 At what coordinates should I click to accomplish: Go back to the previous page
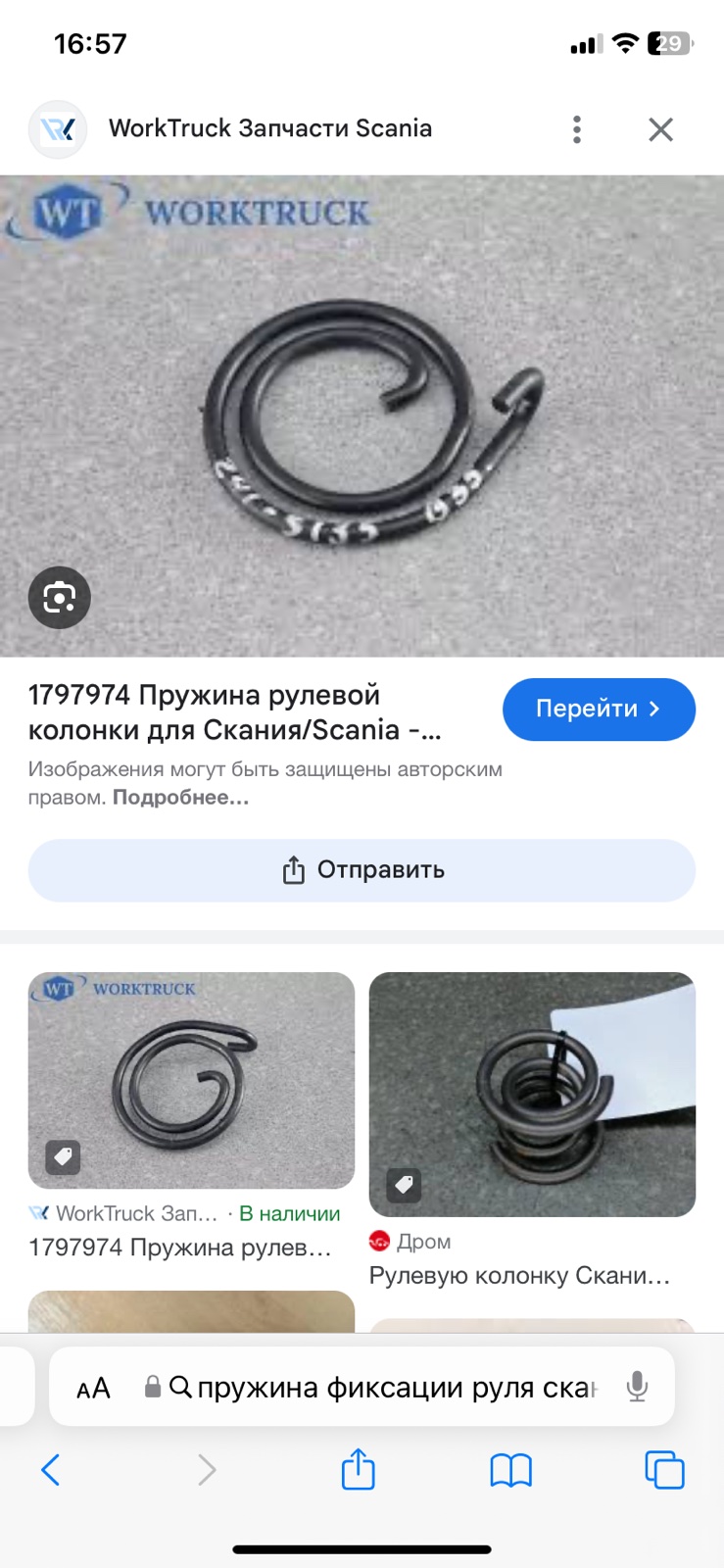click(x=51, y=1469)
